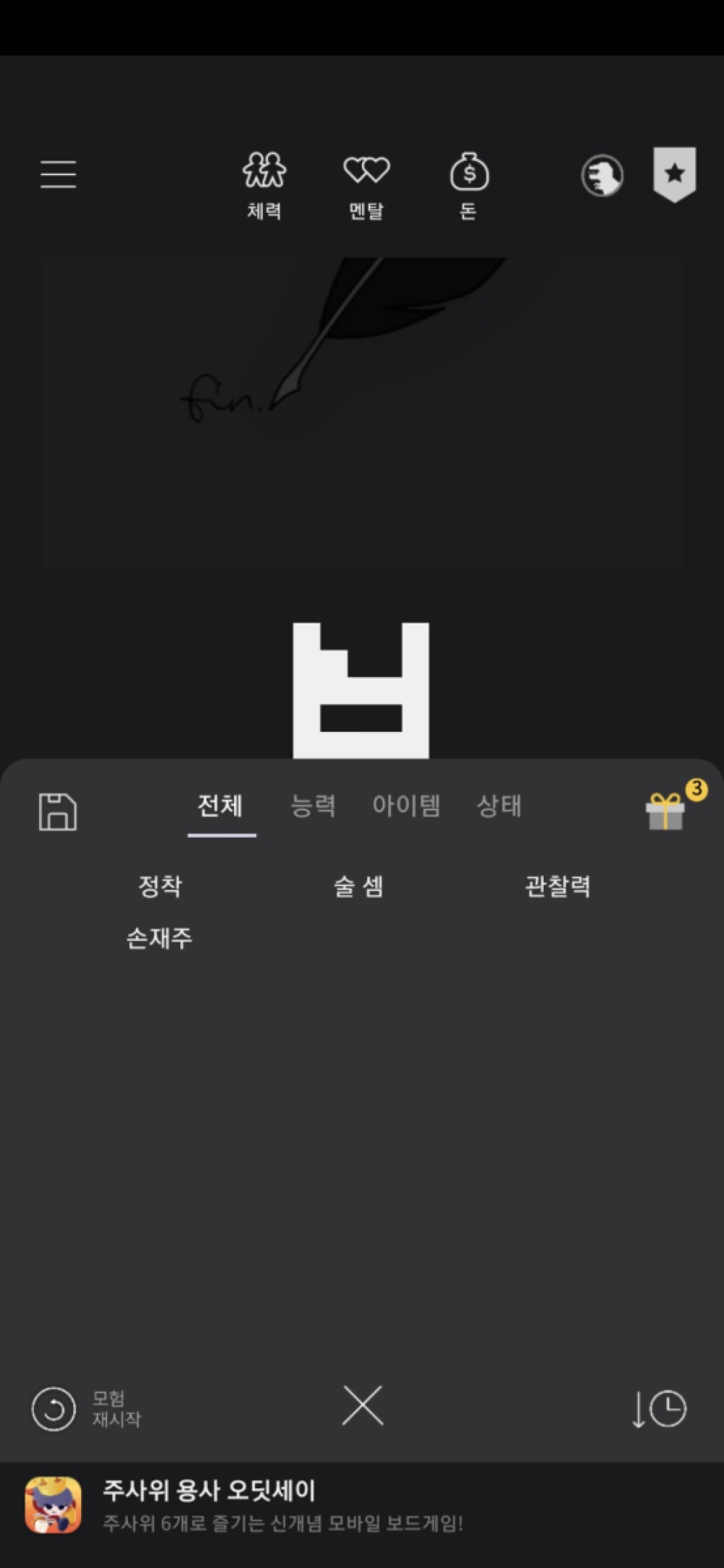Screen dimensions: 724x1568
Task: Switch to the 능력 tab
Action: [313, 806]
